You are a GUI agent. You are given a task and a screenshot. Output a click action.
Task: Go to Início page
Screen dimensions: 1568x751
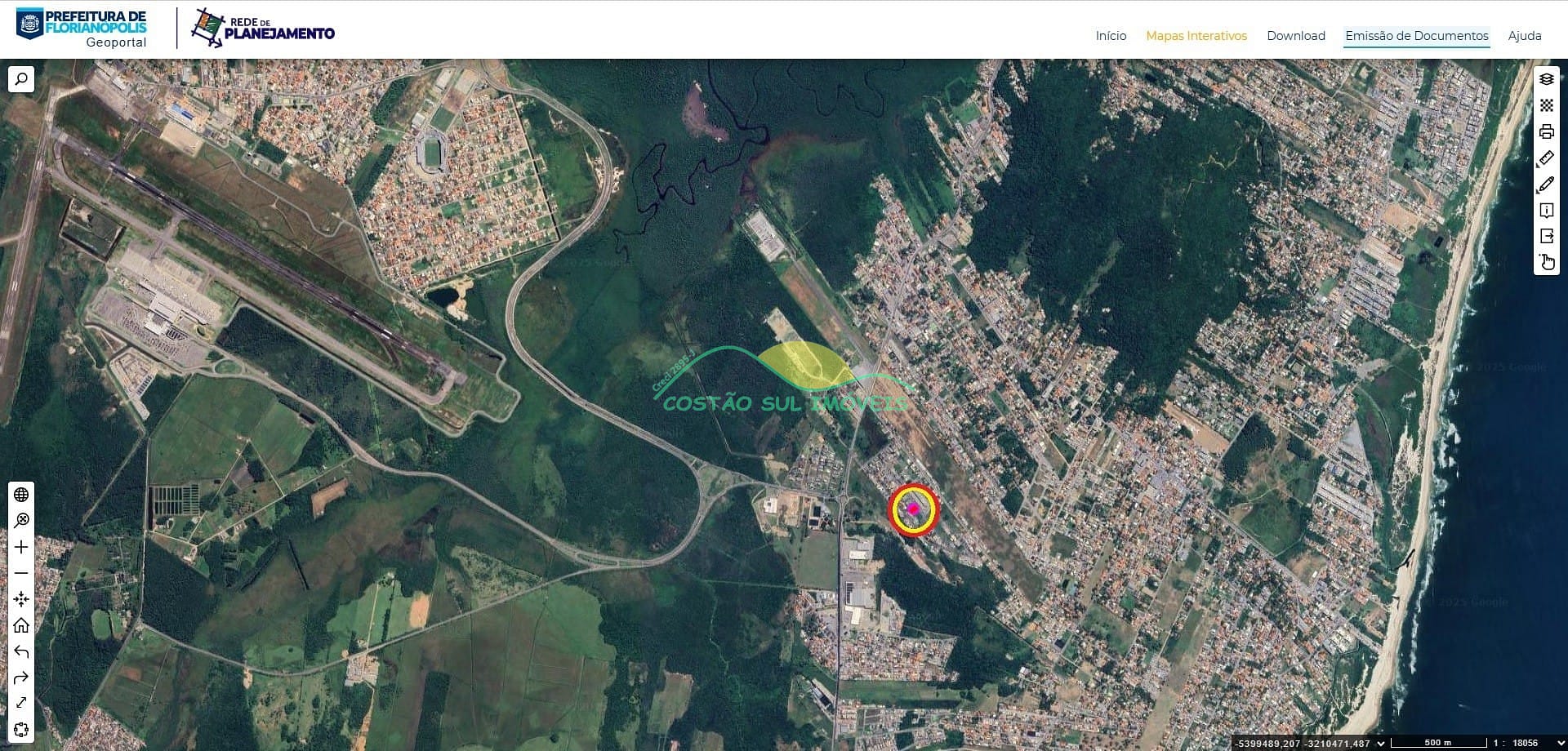(x=1111, y=36)
